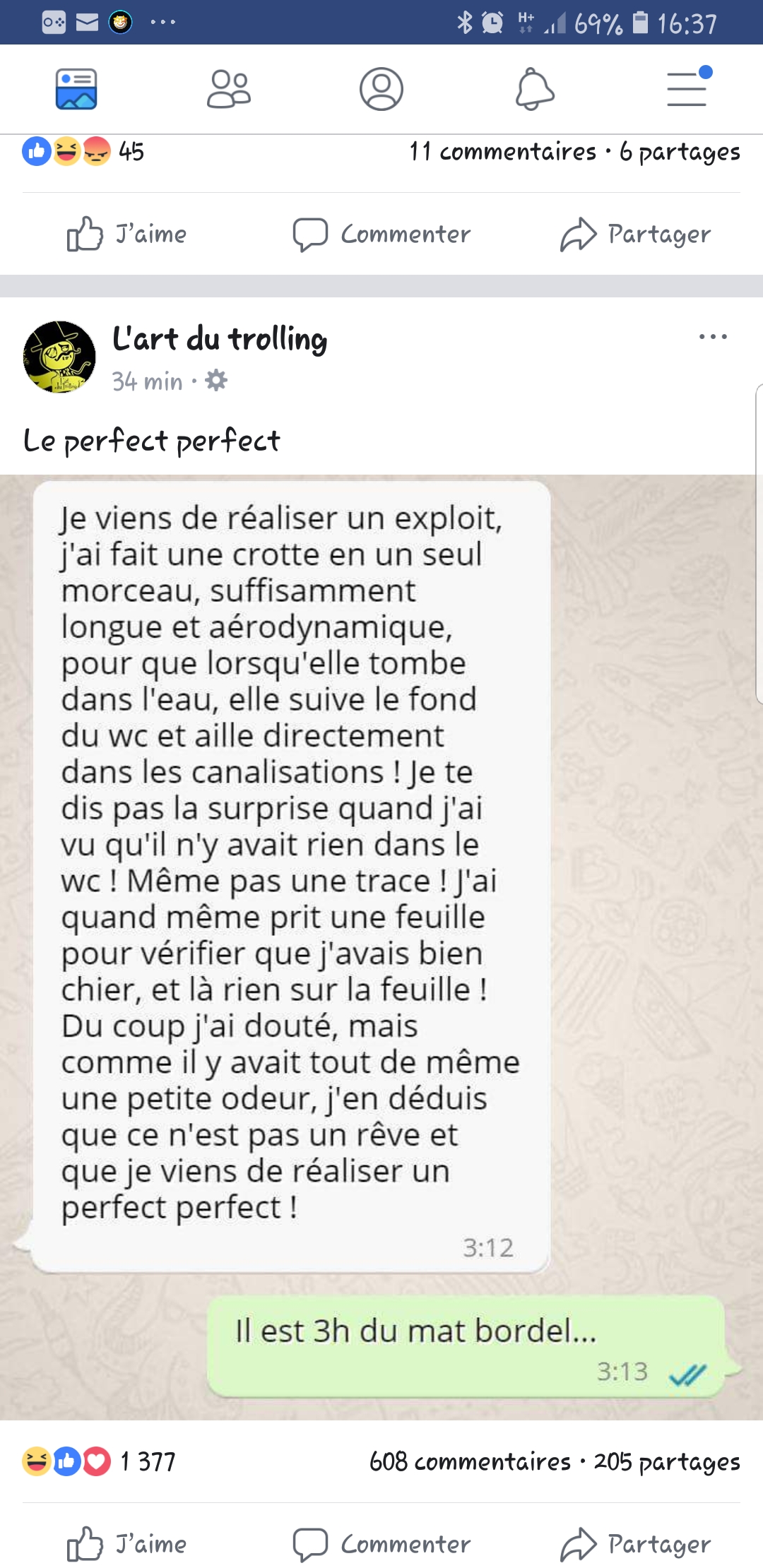Tap L'art du trolling profile picture

59,357
